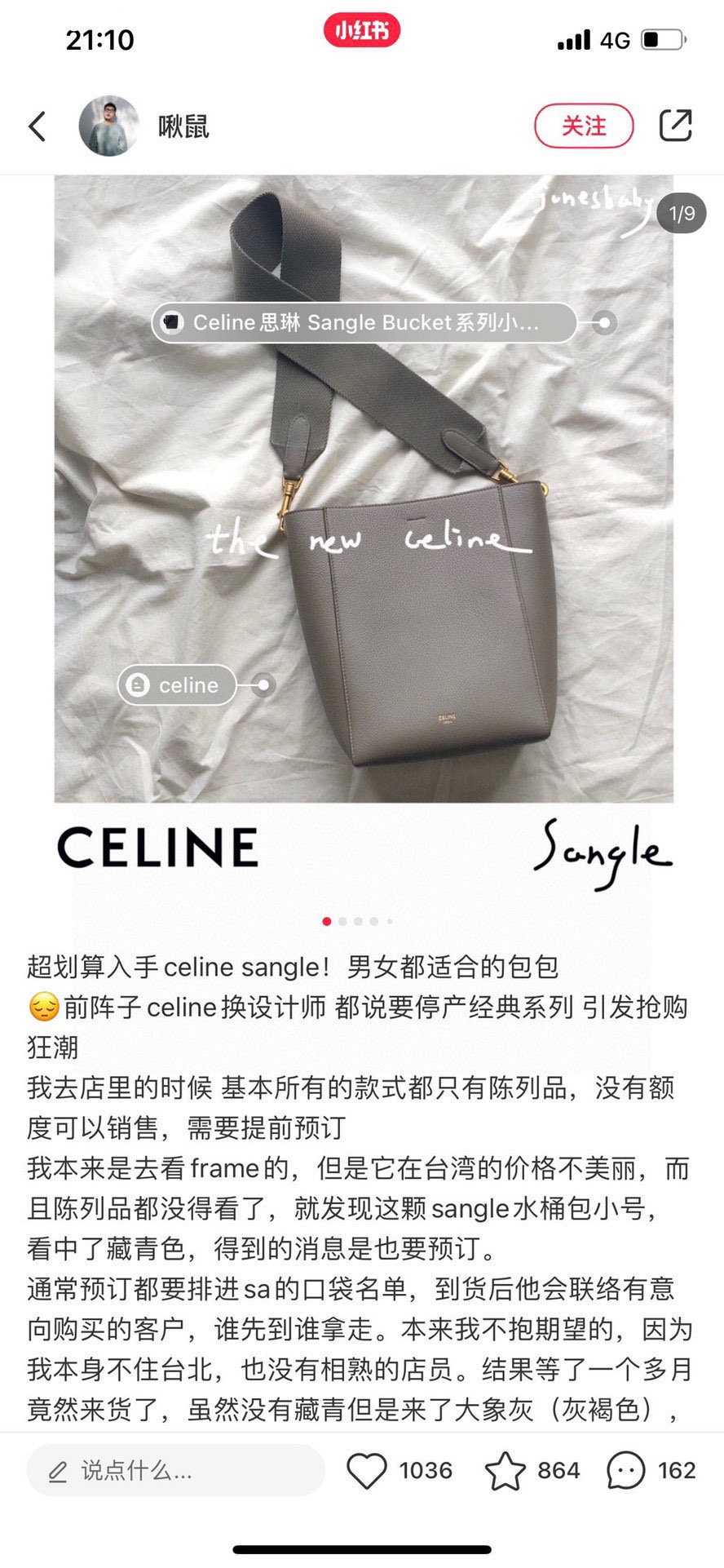Open the Celine Sangle Bucket product tag
724x1568 pixels.
pos(364,323)
